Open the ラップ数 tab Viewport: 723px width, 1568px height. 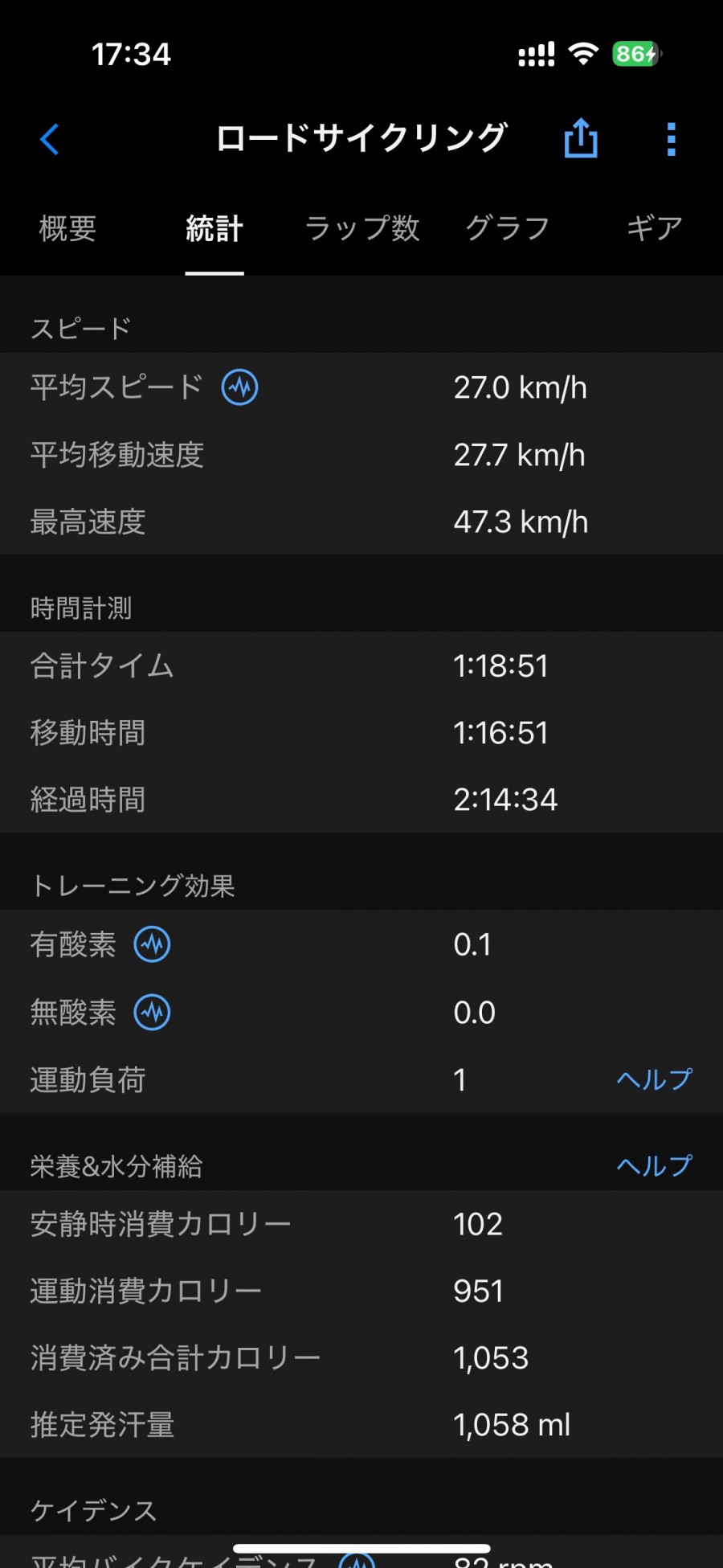click(x=362, y=229)
